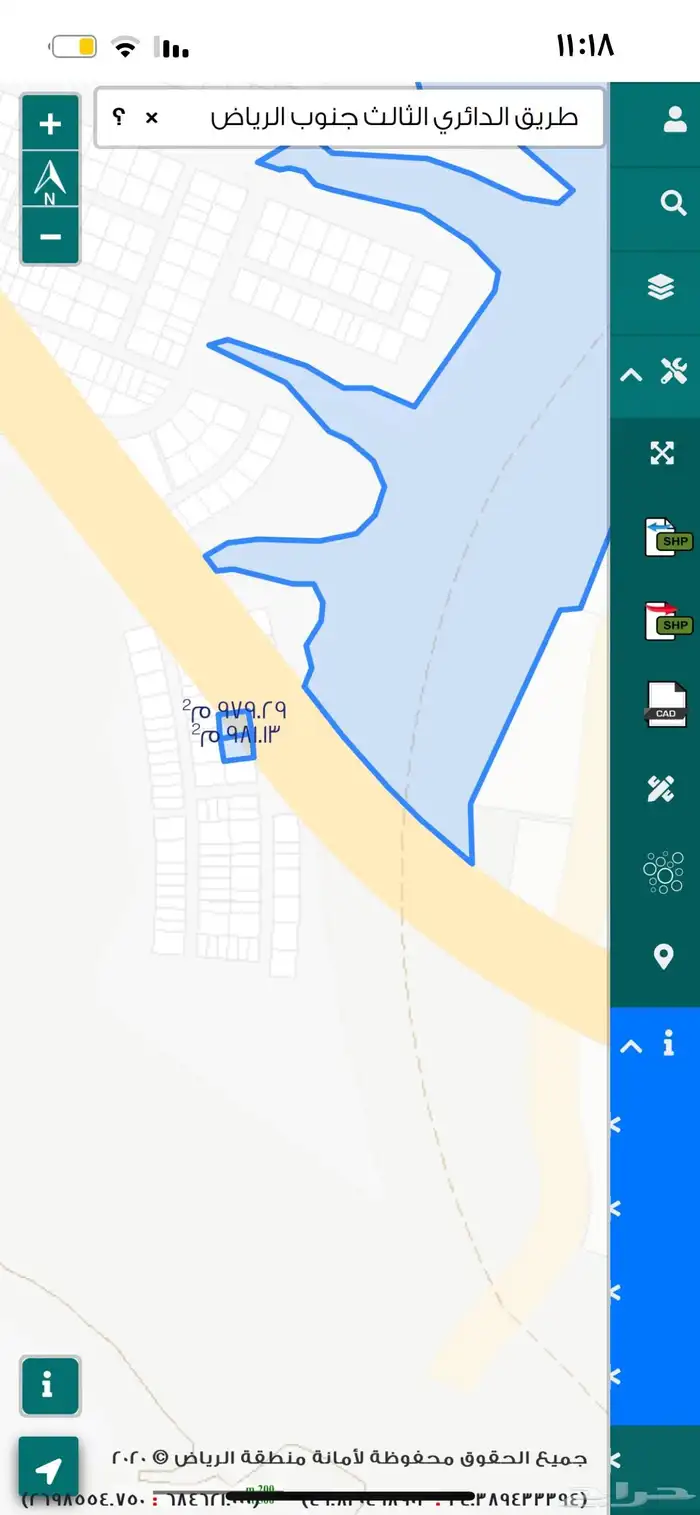Open the location pin tool
The width and height of the screenshot is (700, 1515).
tap(663, 957)
